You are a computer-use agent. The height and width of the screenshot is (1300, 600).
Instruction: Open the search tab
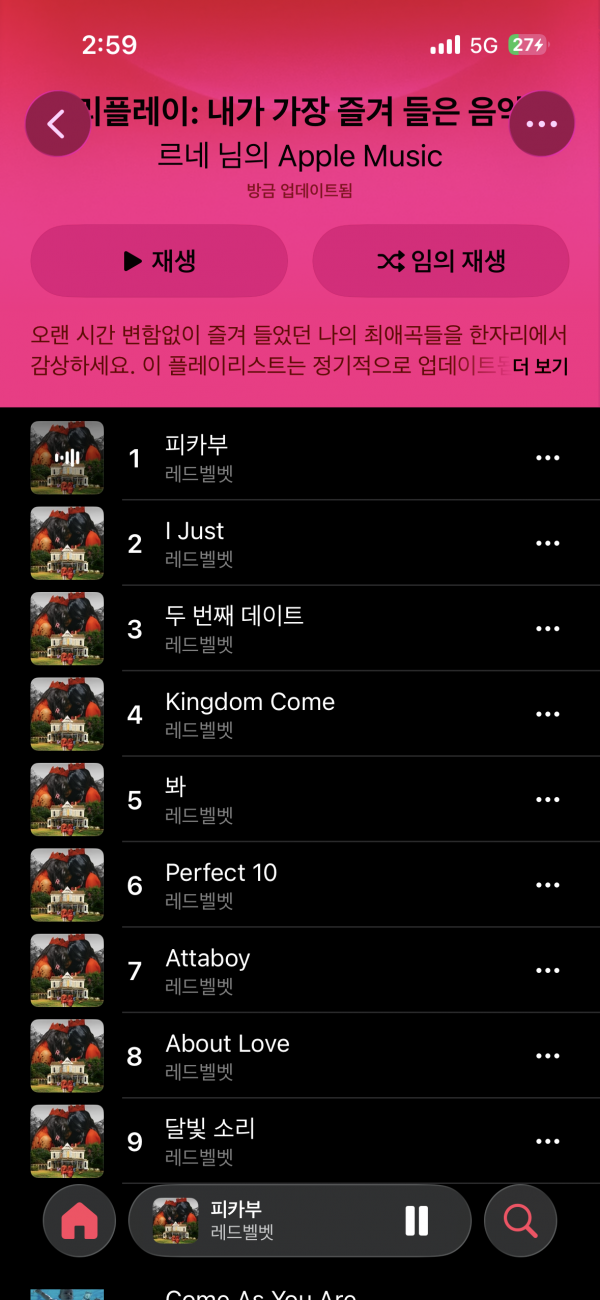point(520,1221)
